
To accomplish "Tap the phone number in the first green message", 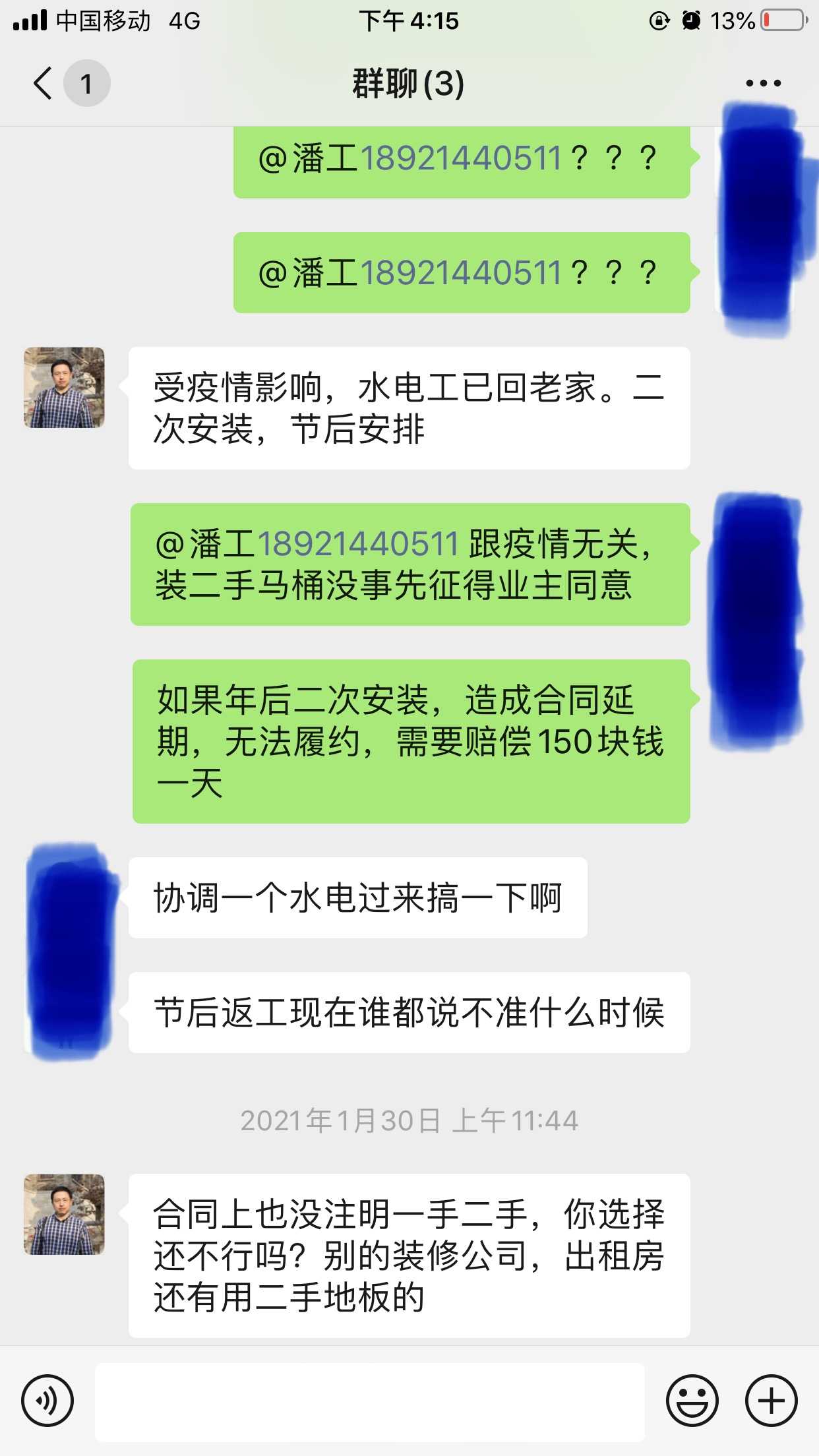I will coord(460,159).
